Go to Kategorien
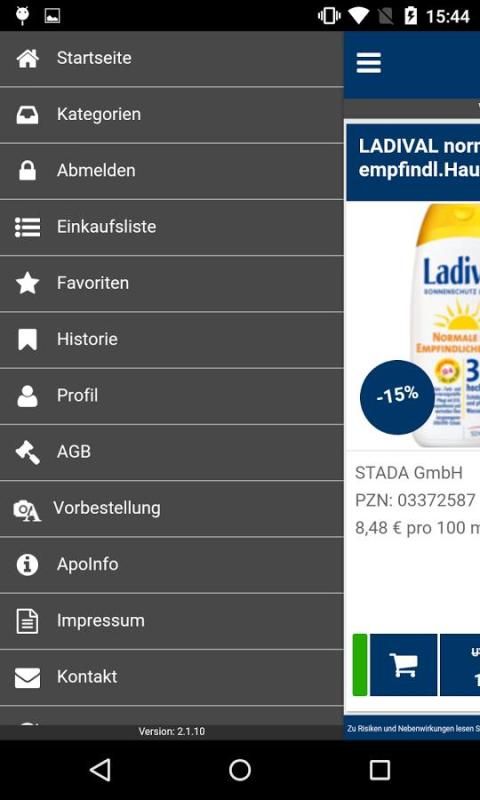Viewport: 480px width, 800px height. [171, 115]
